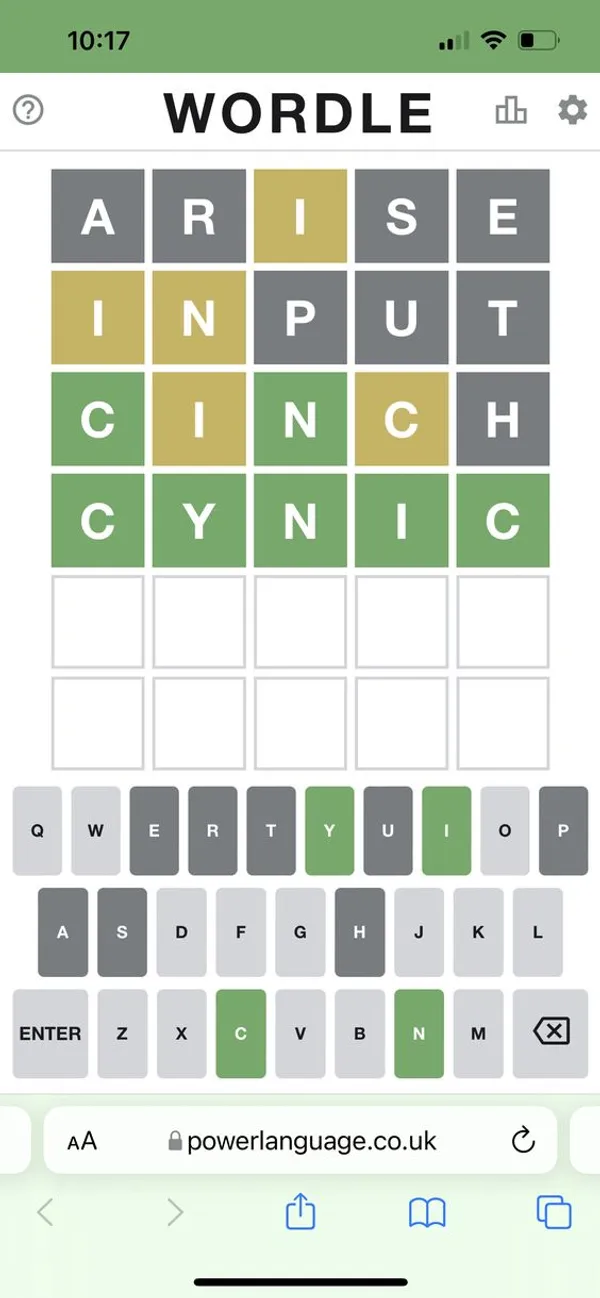Tap the letter W key

click(x=96, y=831)
